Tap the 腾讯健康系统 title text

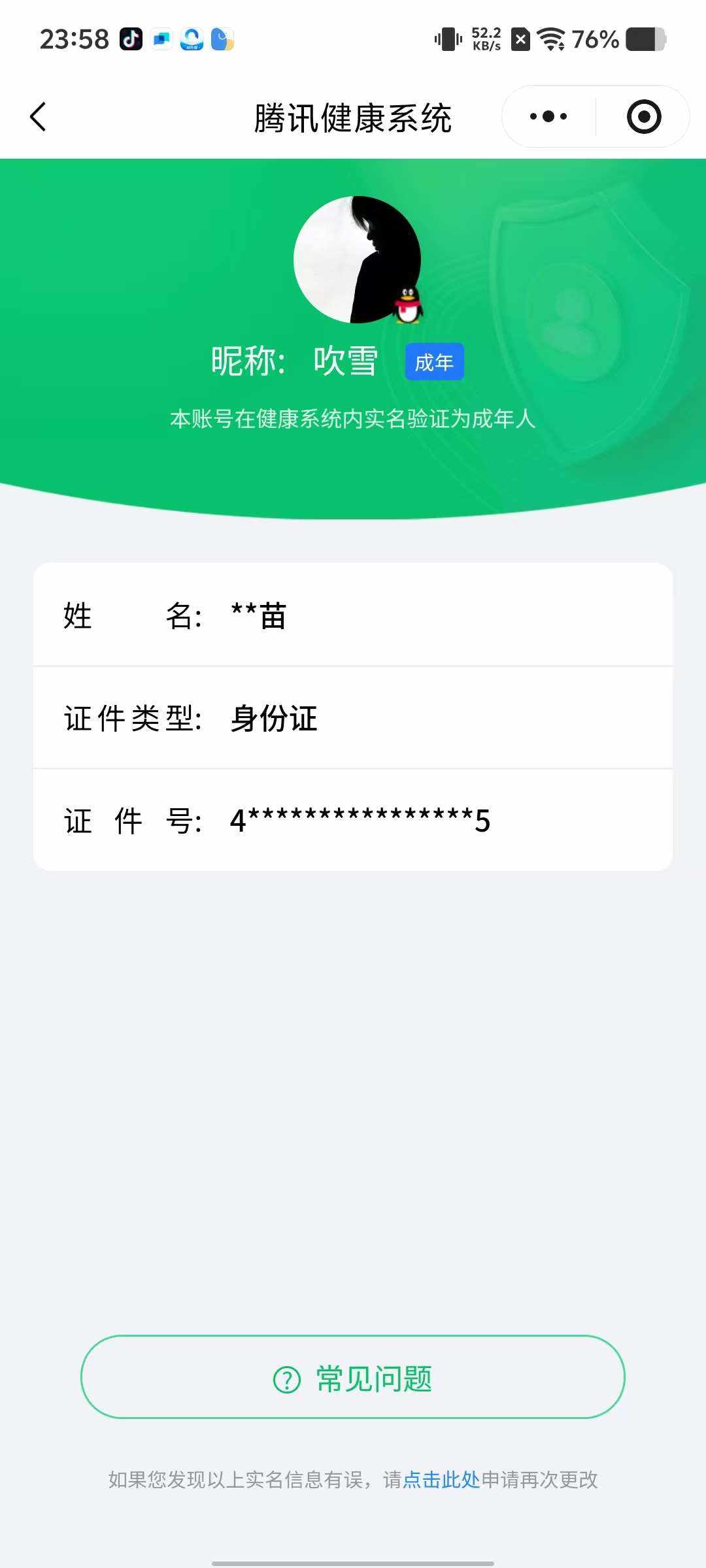click(x=353, y=118)
